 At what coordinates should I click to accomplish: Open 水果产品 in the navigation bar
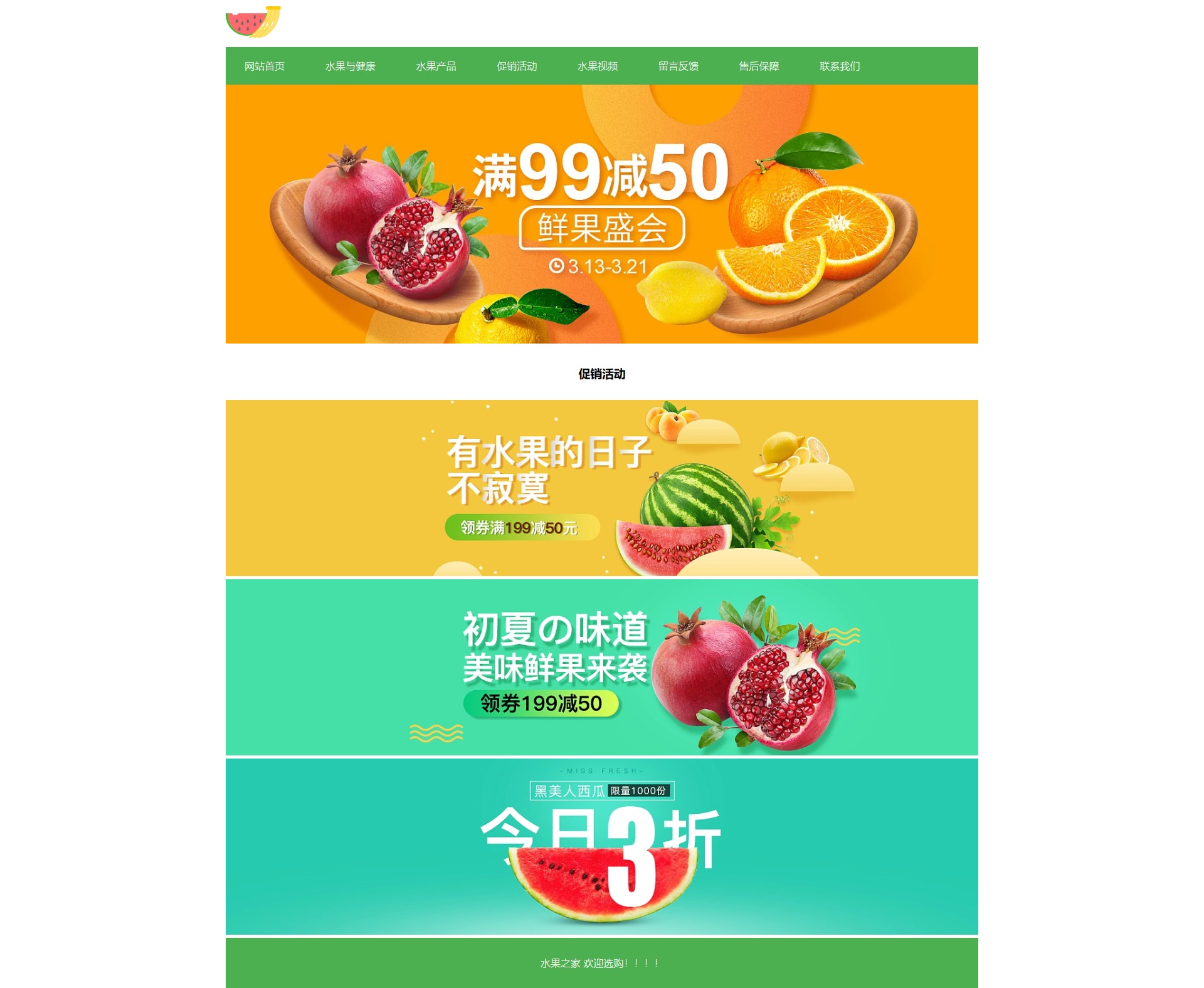[436, 66]
